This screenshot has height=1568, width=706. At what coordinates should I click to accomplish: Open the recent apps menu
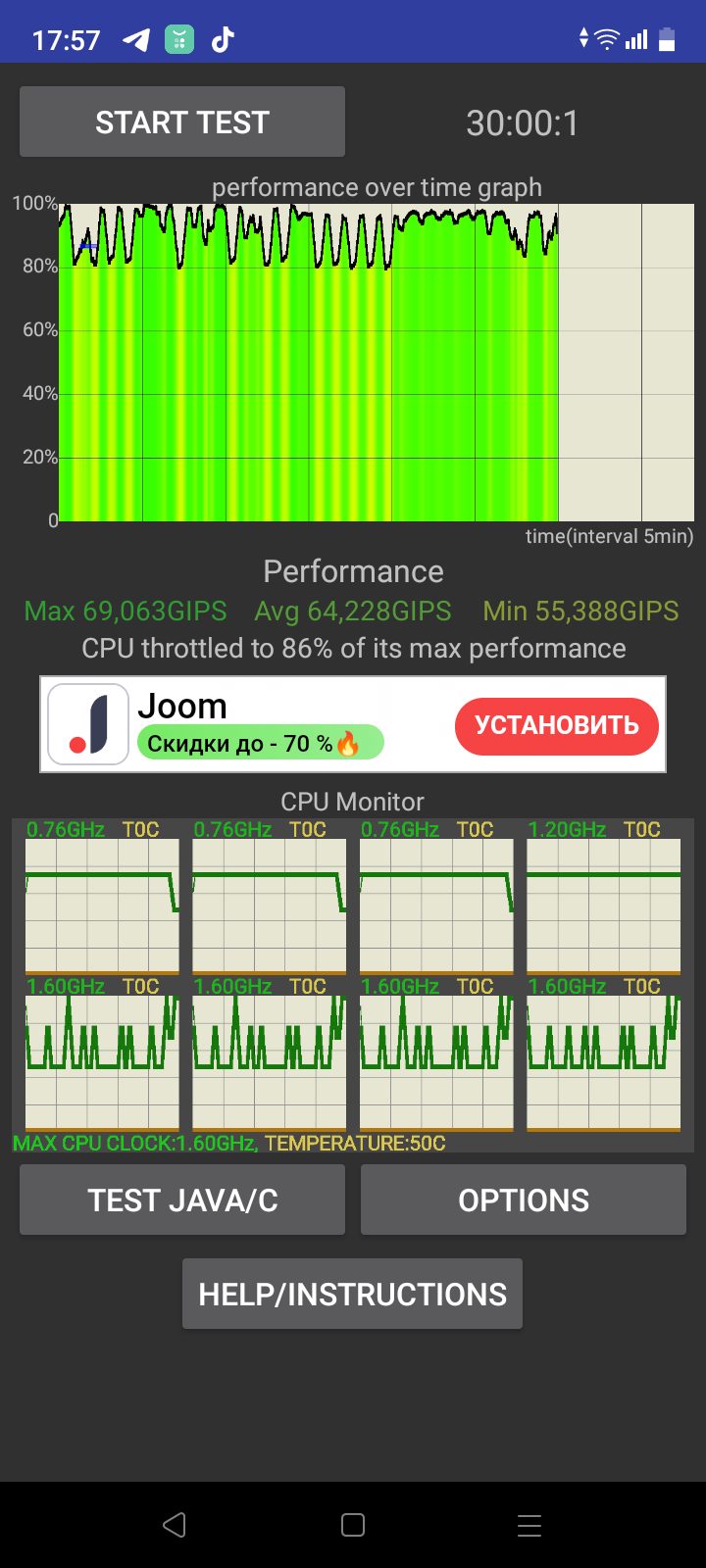[529, 1525]
